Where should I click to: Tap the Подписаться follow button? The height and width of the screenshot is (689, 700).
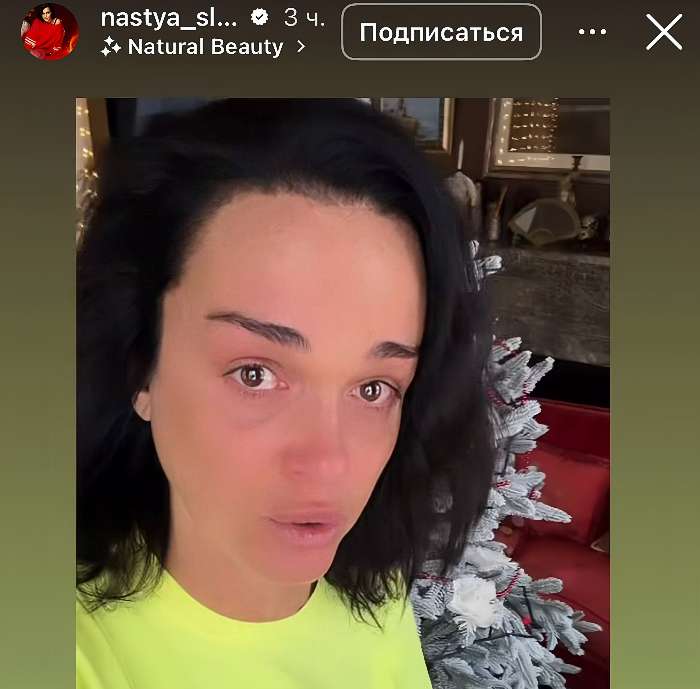(x=441, y=32)
